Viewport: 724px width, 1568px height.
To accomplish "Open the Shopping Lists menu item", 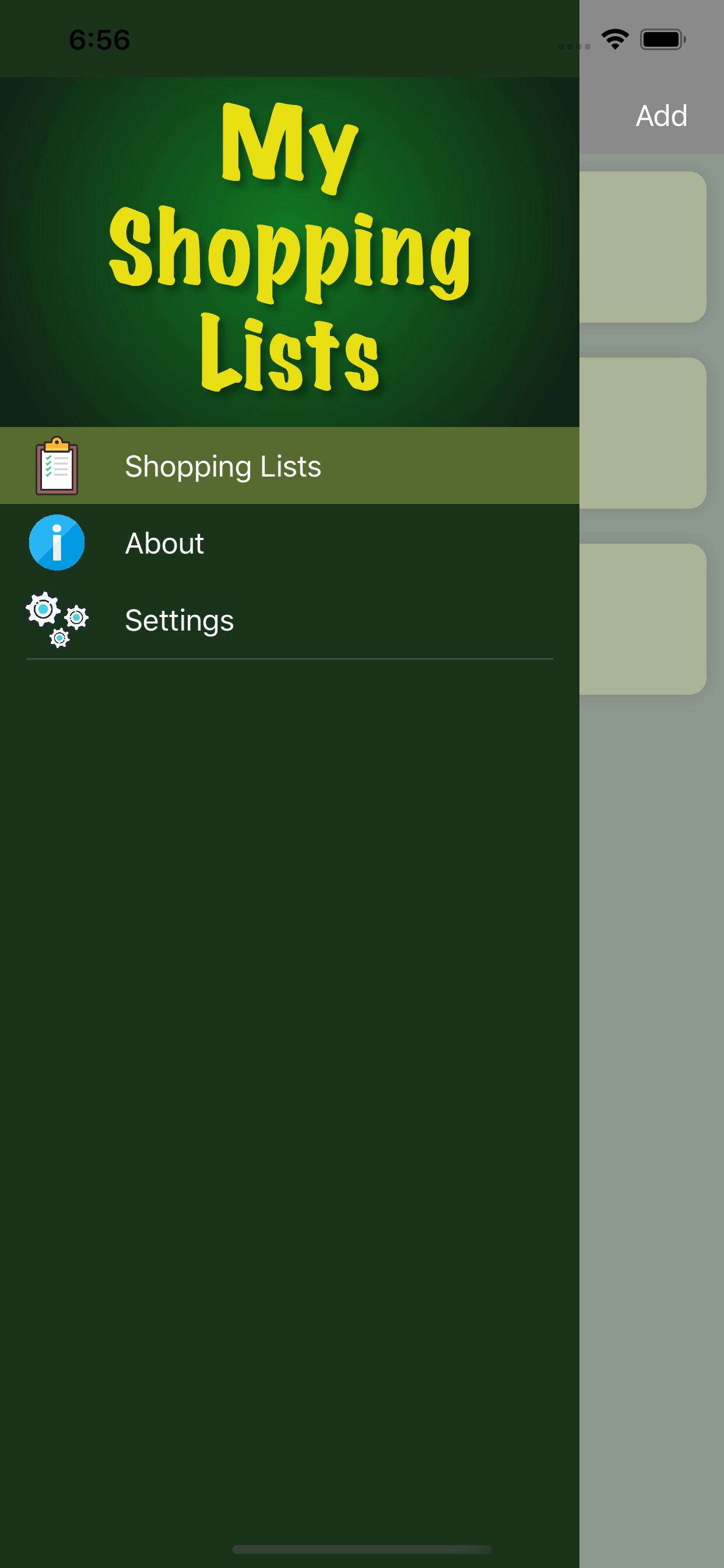I will coord(289,466).
